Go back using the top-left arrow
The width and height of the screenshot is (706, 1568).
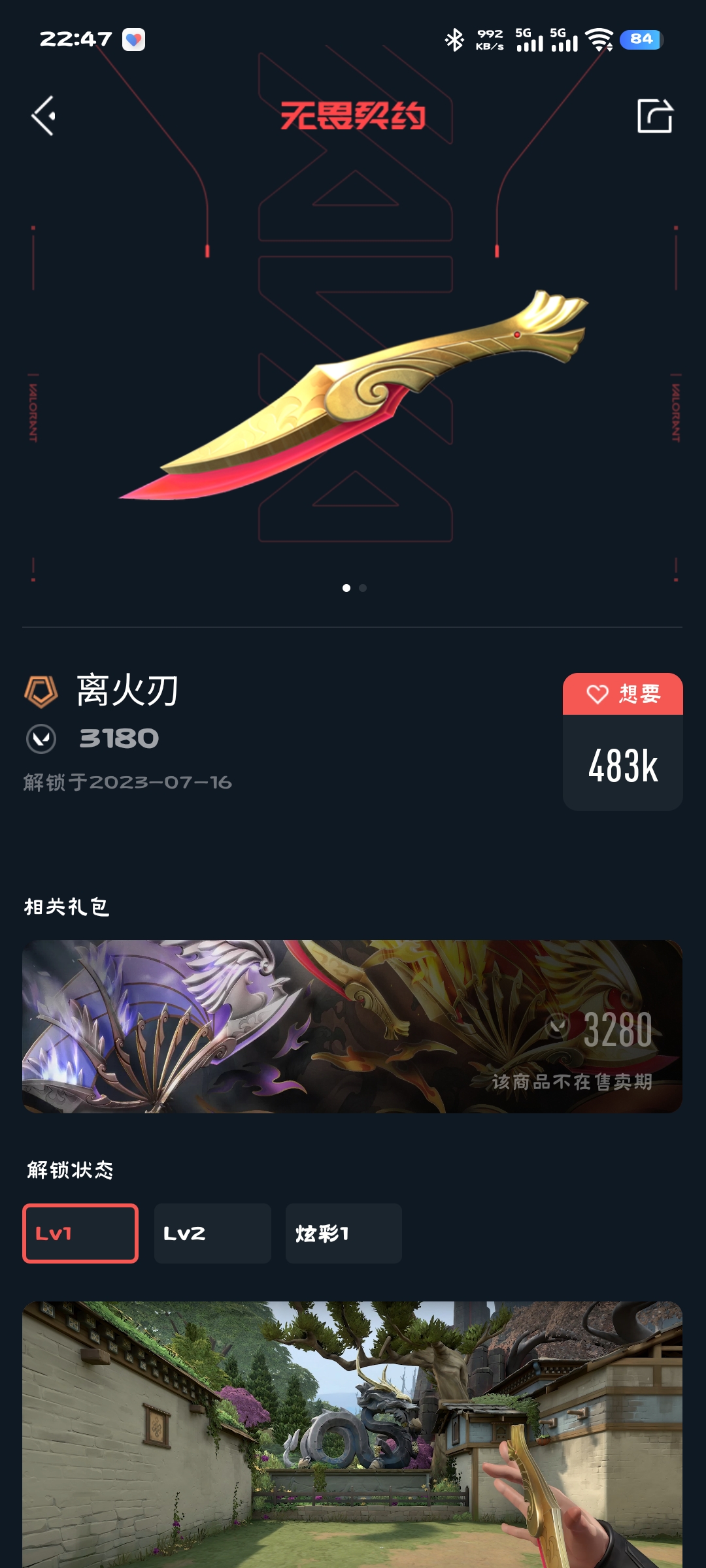tap(44, 116)
